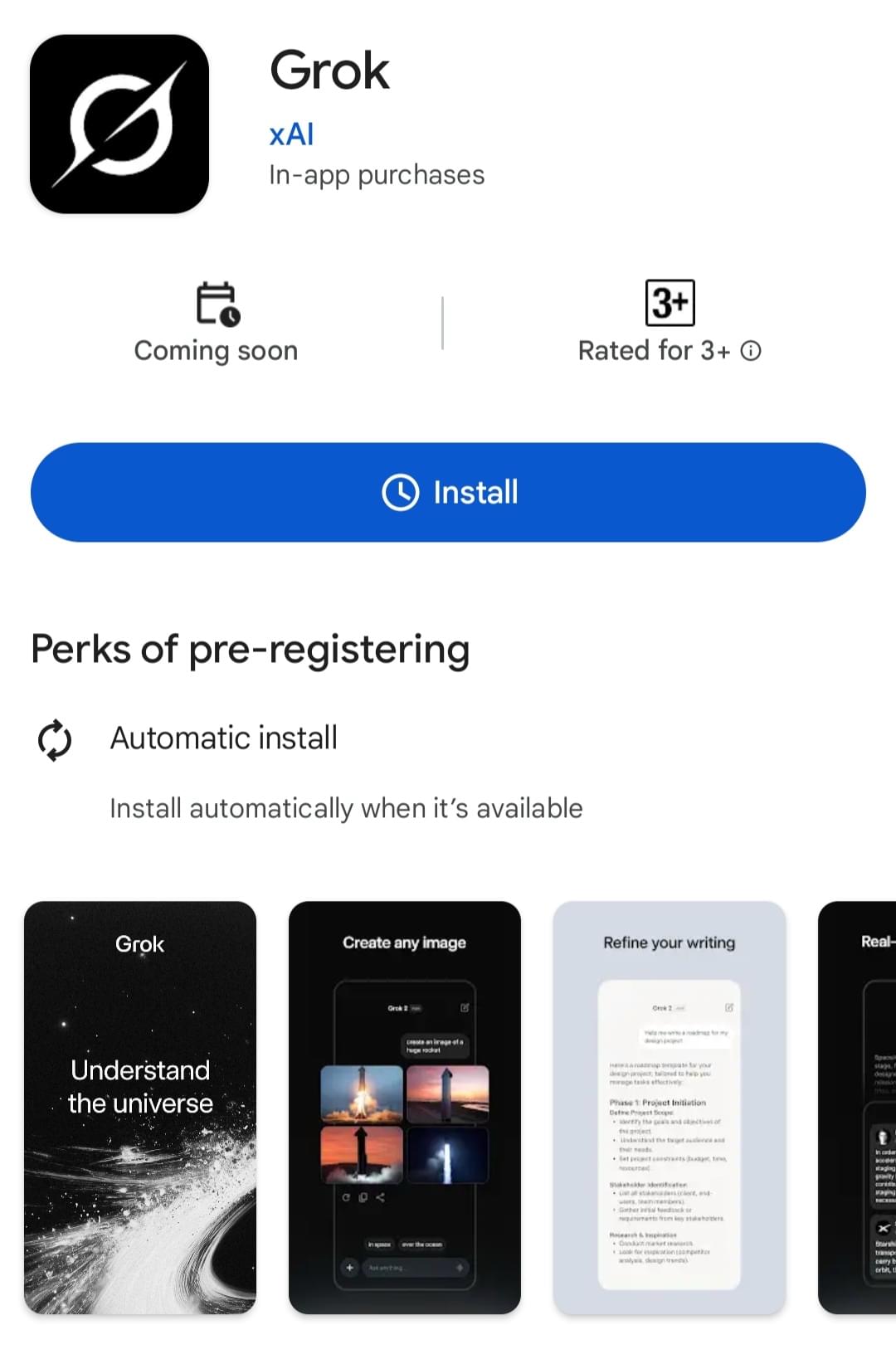The height and width of the screenshot is (1359, 896).
Task: Show info about the Rated for 3+ rating
Action: pyautogui.click(x=751, y=351)
